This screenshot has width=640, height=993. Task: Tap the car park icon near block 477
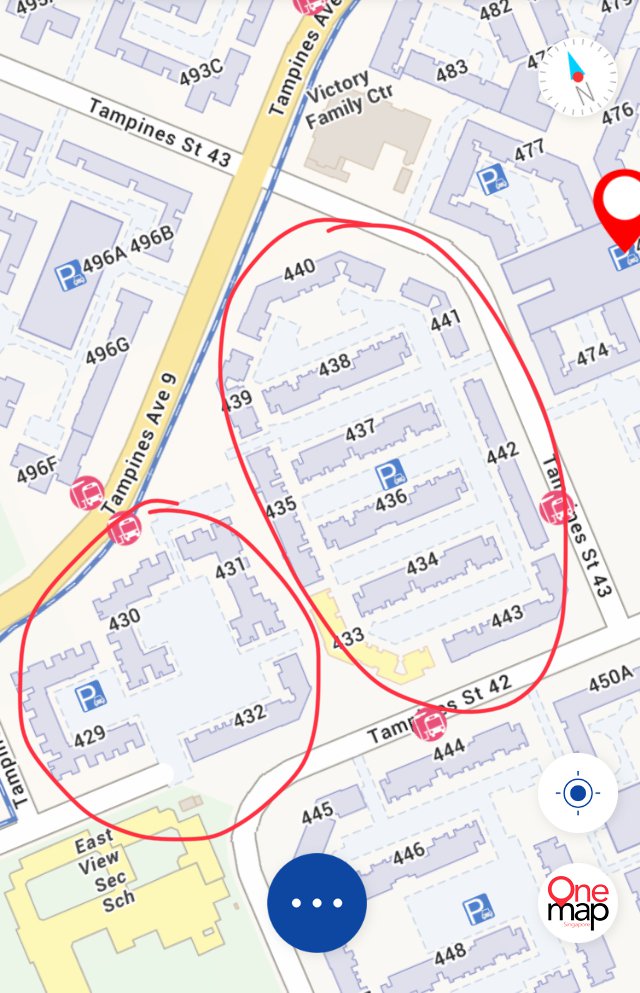point(491,180)
